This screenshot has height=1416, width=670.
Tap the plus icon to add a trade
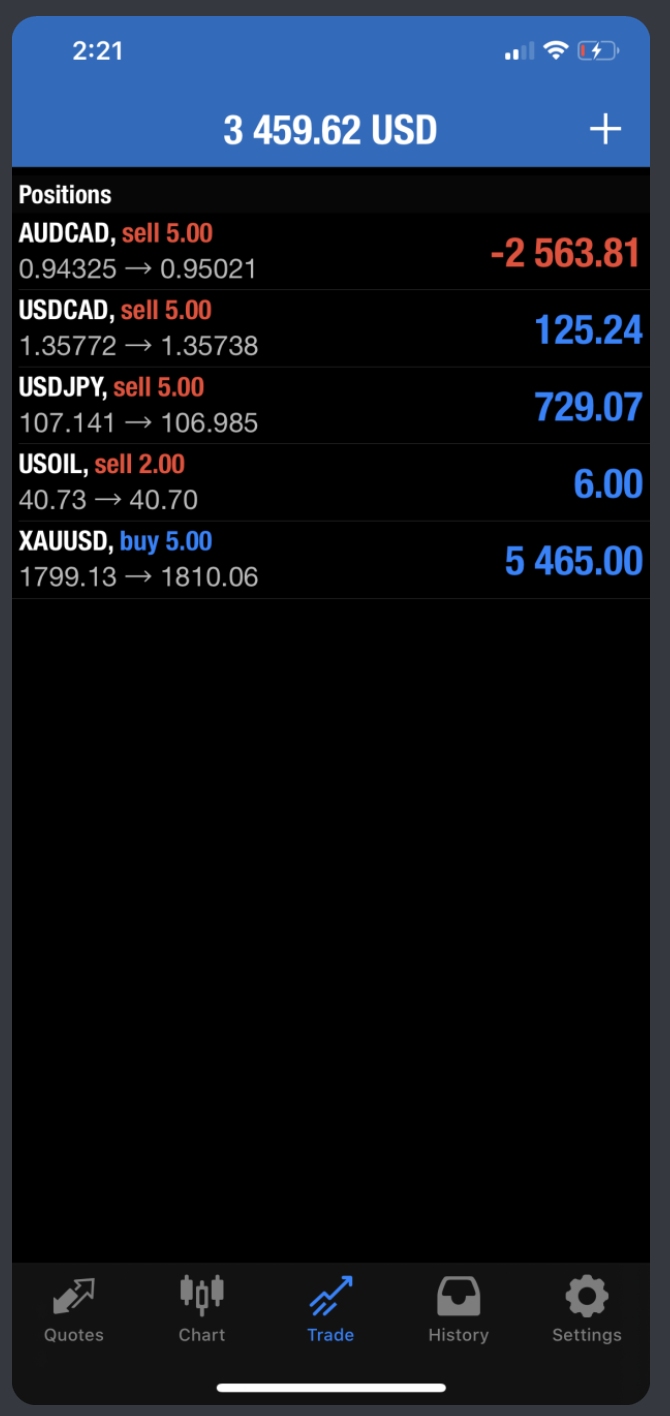pyautogui.click(x=605, y=130)
